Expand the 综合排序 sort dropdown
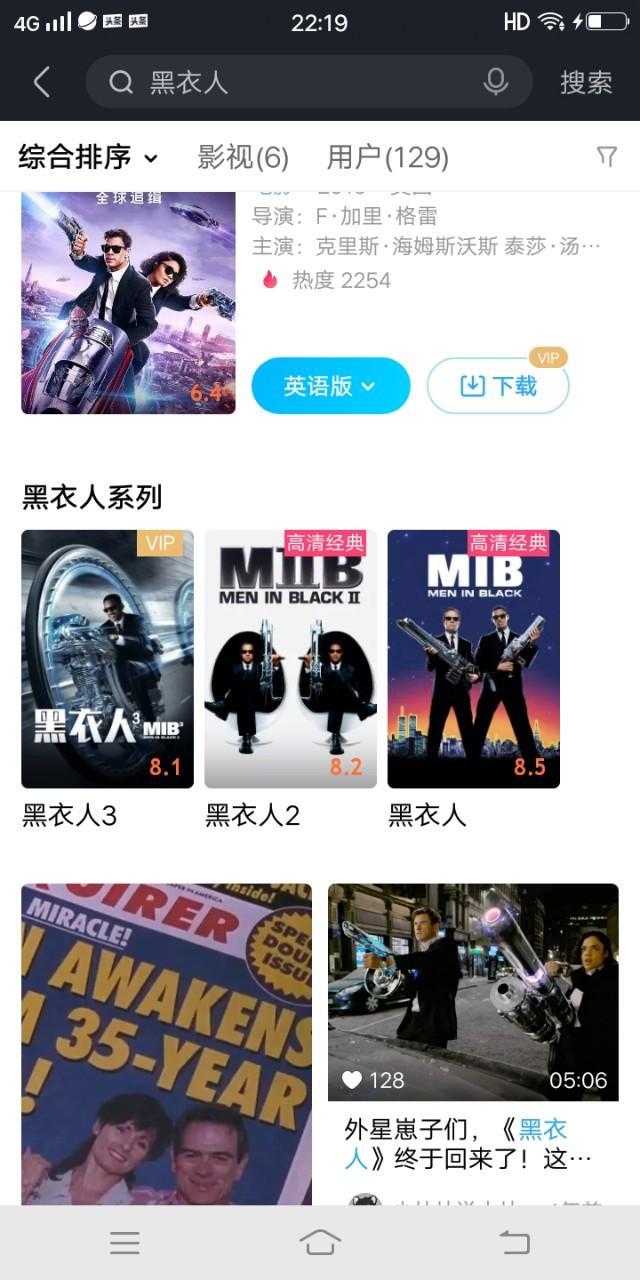 (88, 157)
